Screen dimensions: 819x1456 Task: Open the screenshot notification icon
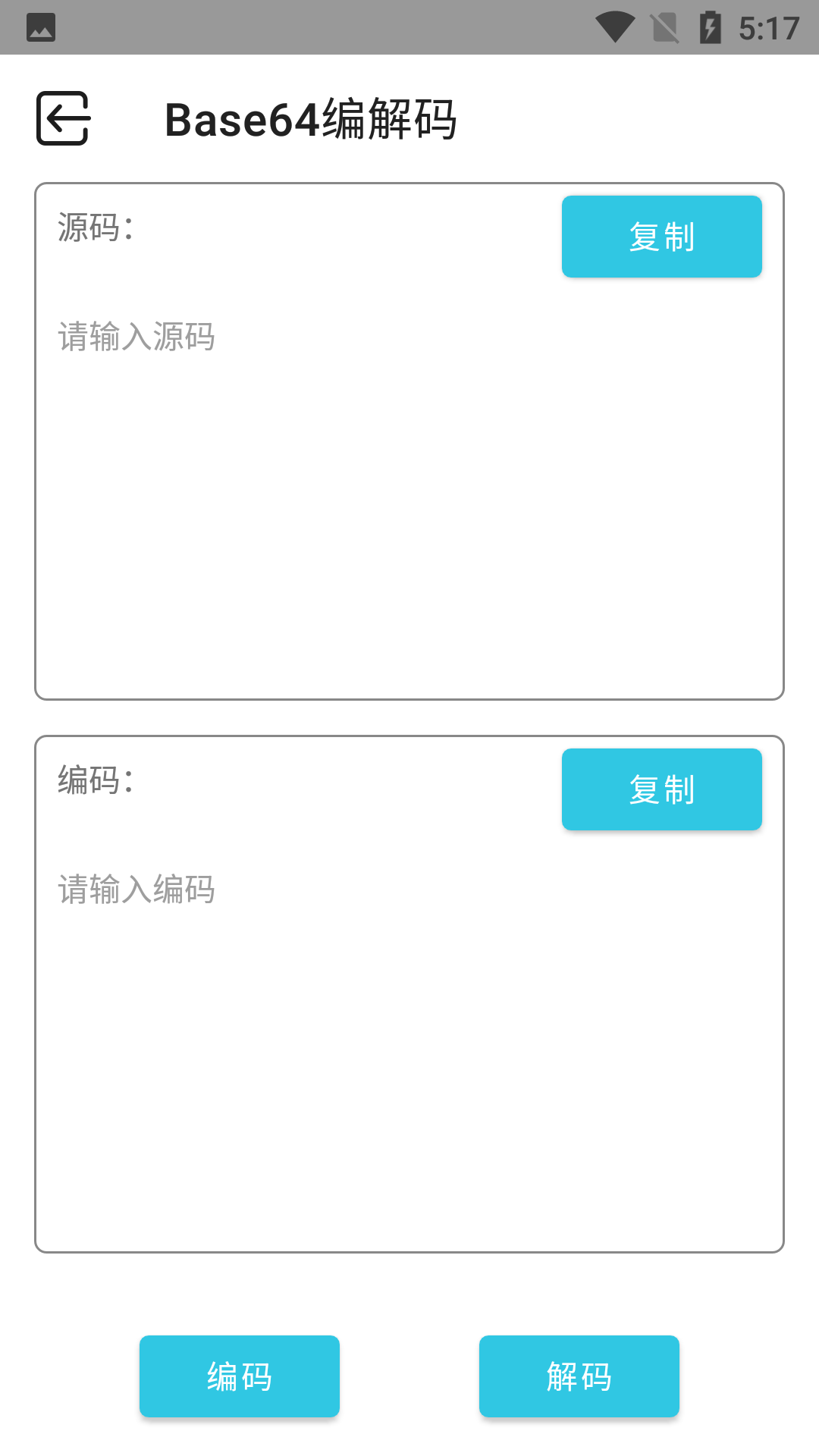[42, 28]
